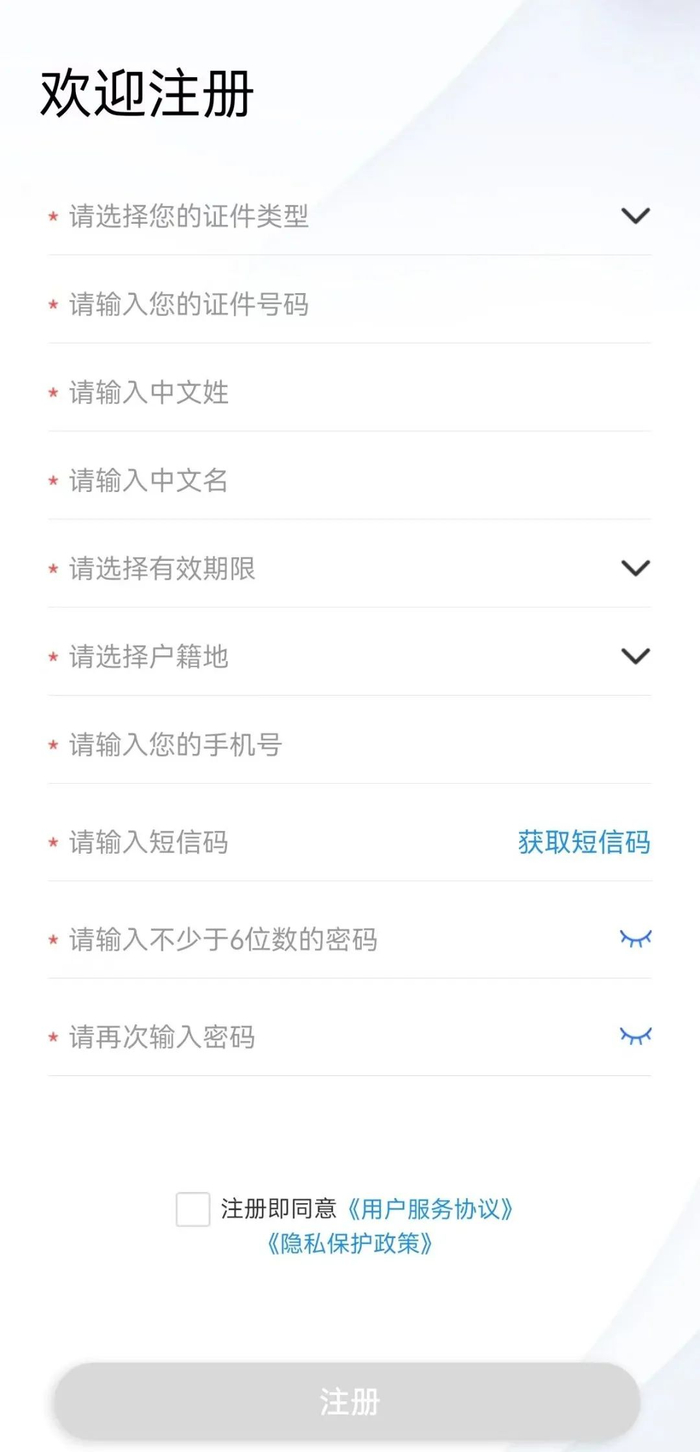Viewport: 700px width, 1452px height.
Task: Tap the 手机号 input field
Action: click(350, 744)
